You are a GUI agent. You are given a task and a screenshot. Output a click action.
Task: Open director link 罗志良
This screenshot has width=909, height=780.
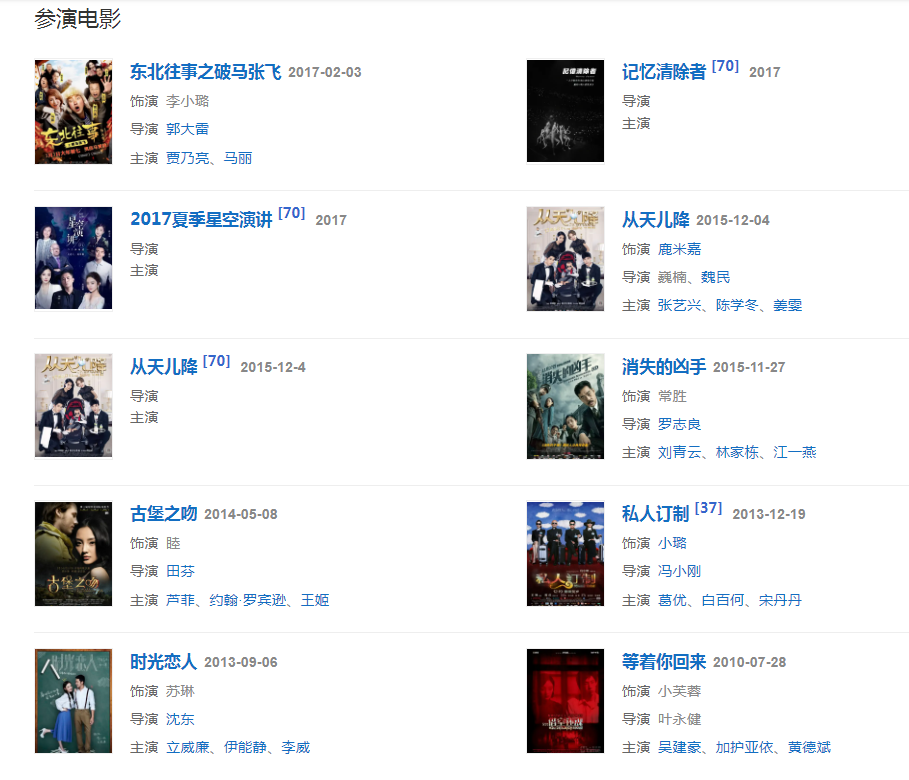pos(679,424)
